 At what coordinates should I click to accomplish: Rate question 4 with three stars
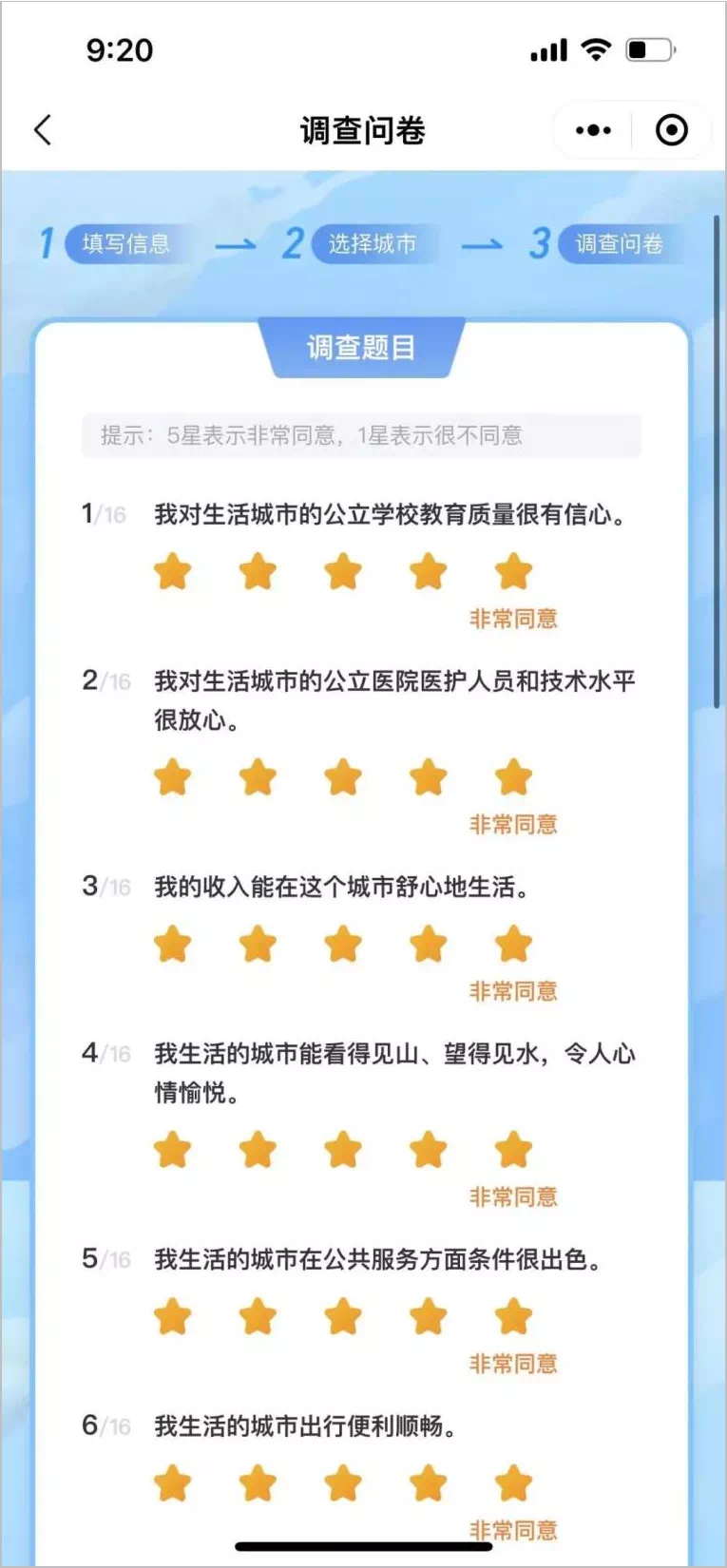click(x=343, y=1150)
